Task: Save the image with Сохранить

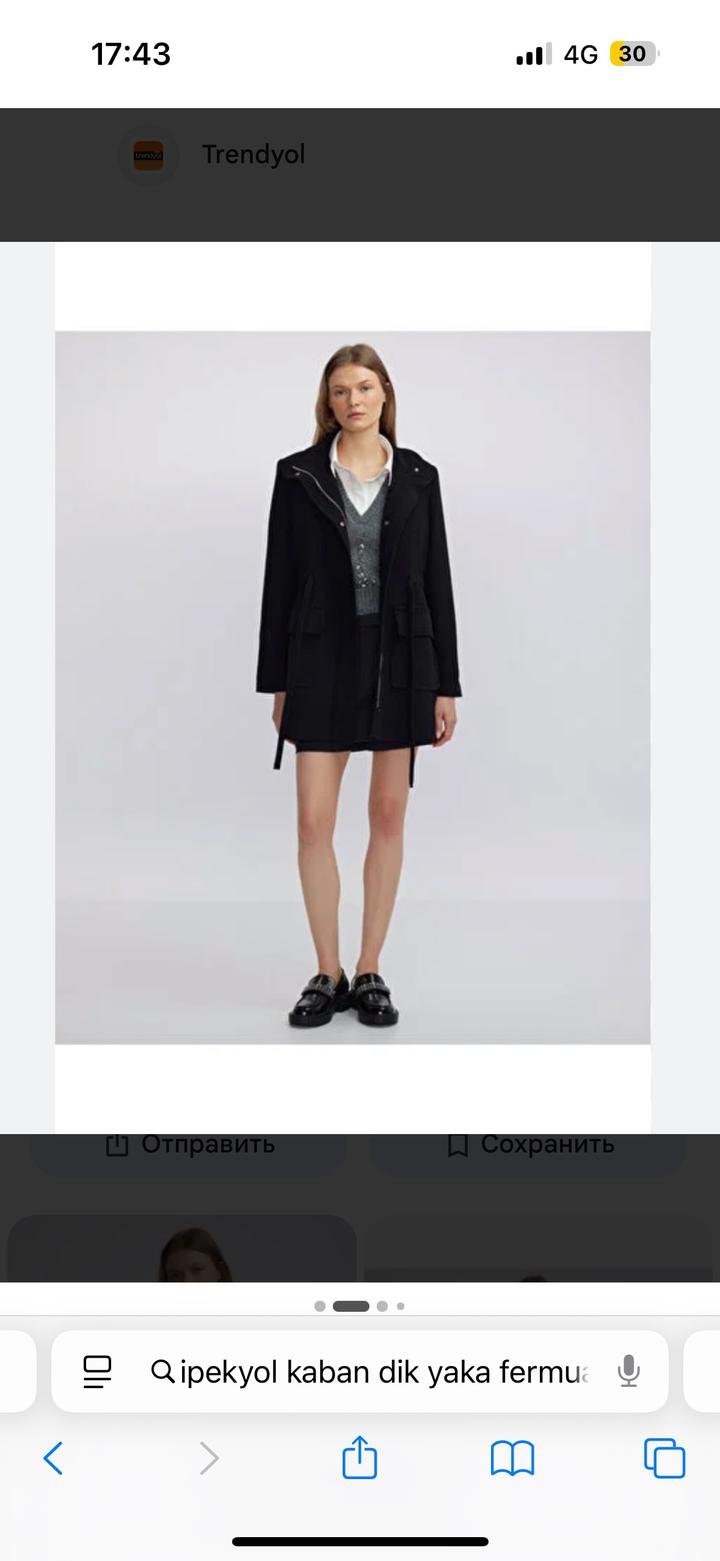Action: 528,1145
